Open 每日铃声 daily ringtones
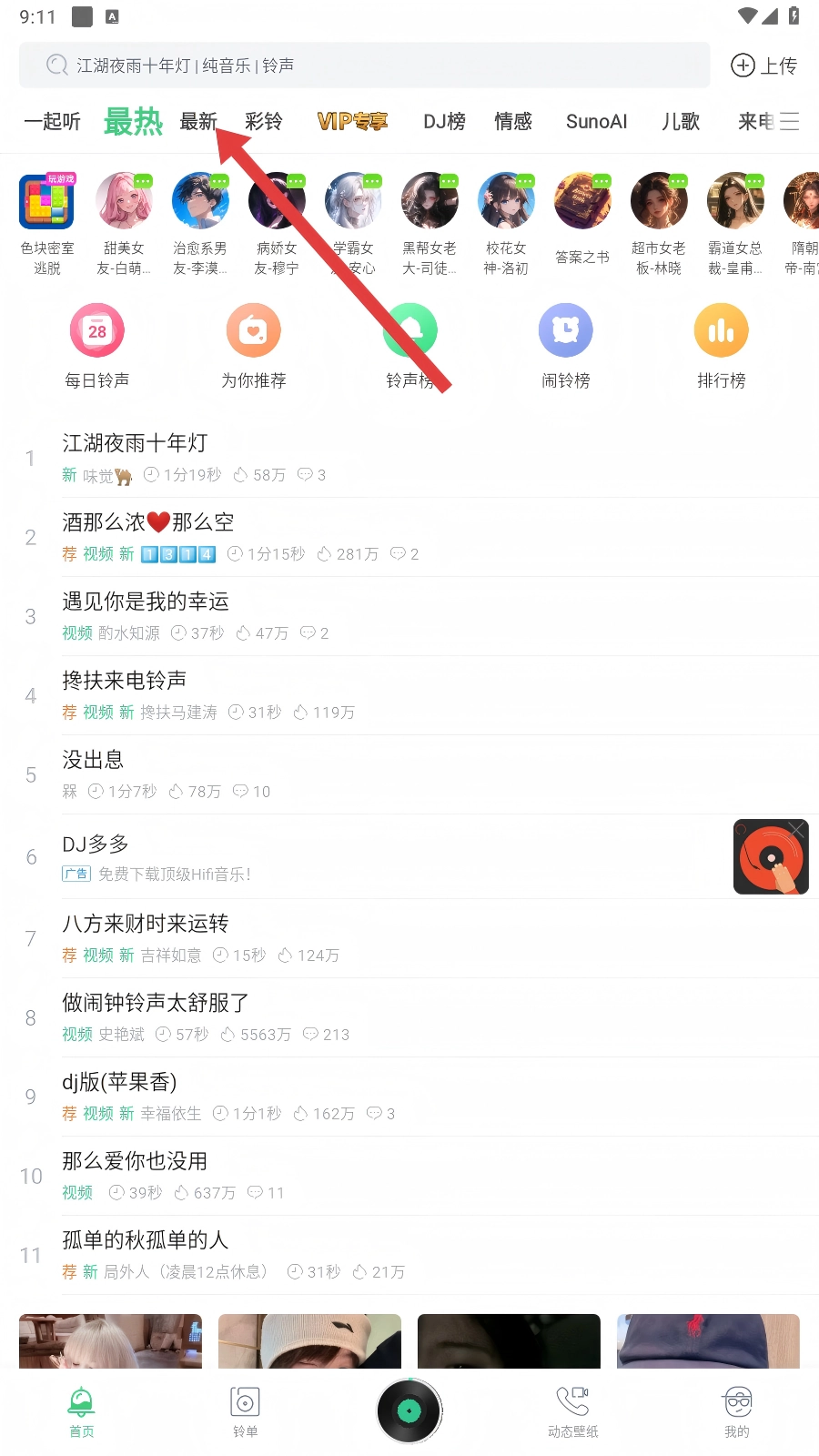Image resolution: width=819 pixels, height=1456 pixels. pos(97,347)
